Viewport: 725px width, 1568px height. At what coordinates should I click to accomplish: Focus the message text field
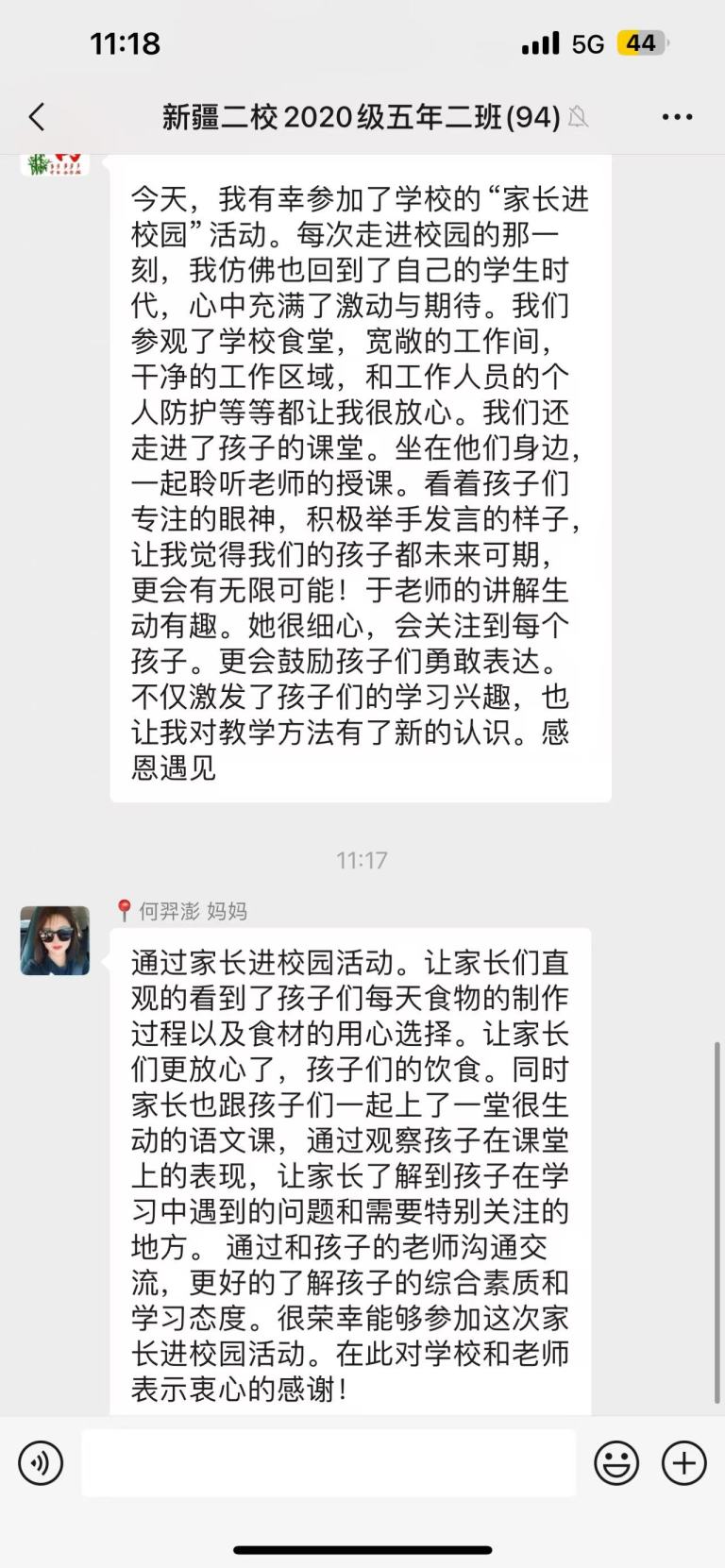[328, 1463]
